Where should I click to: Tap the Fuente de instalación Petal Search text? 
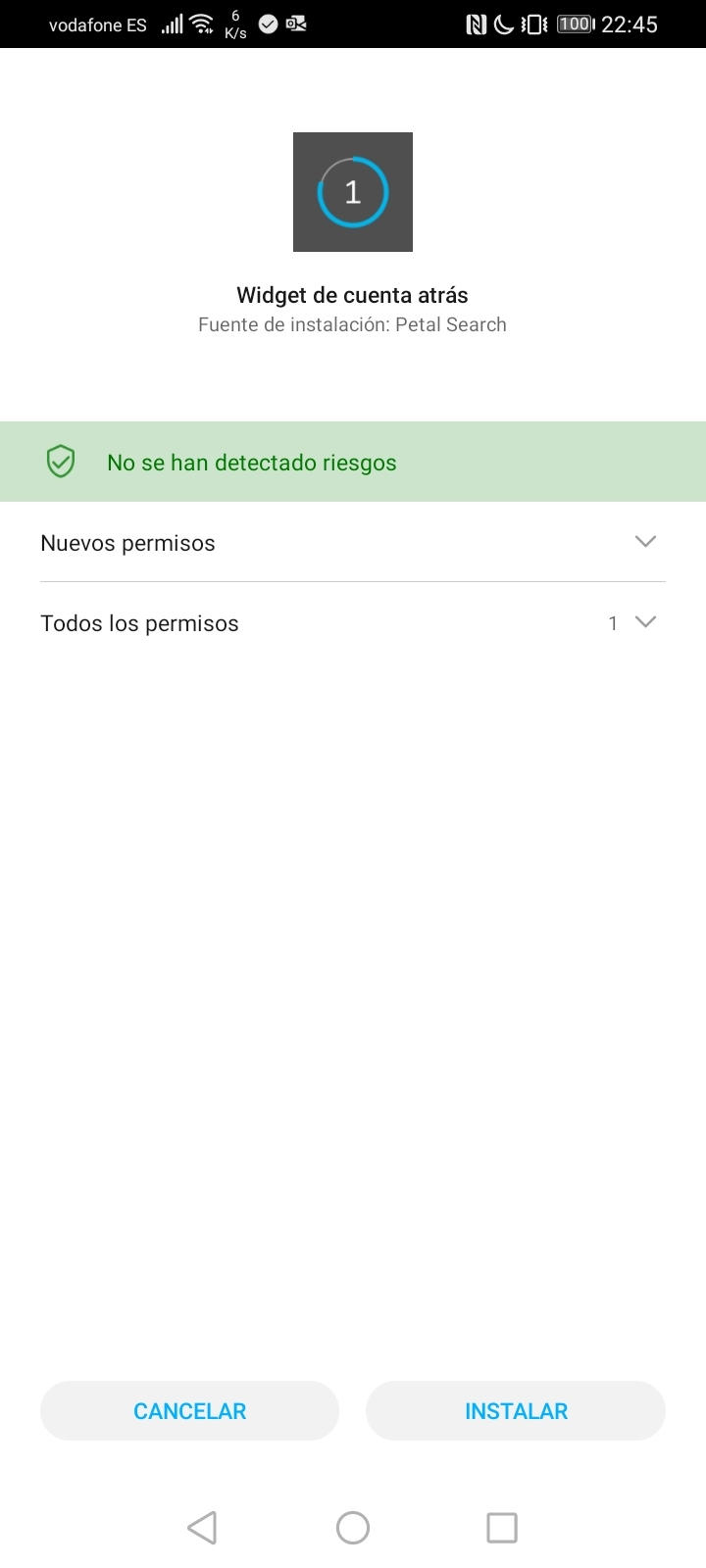[x=353, y=324]
